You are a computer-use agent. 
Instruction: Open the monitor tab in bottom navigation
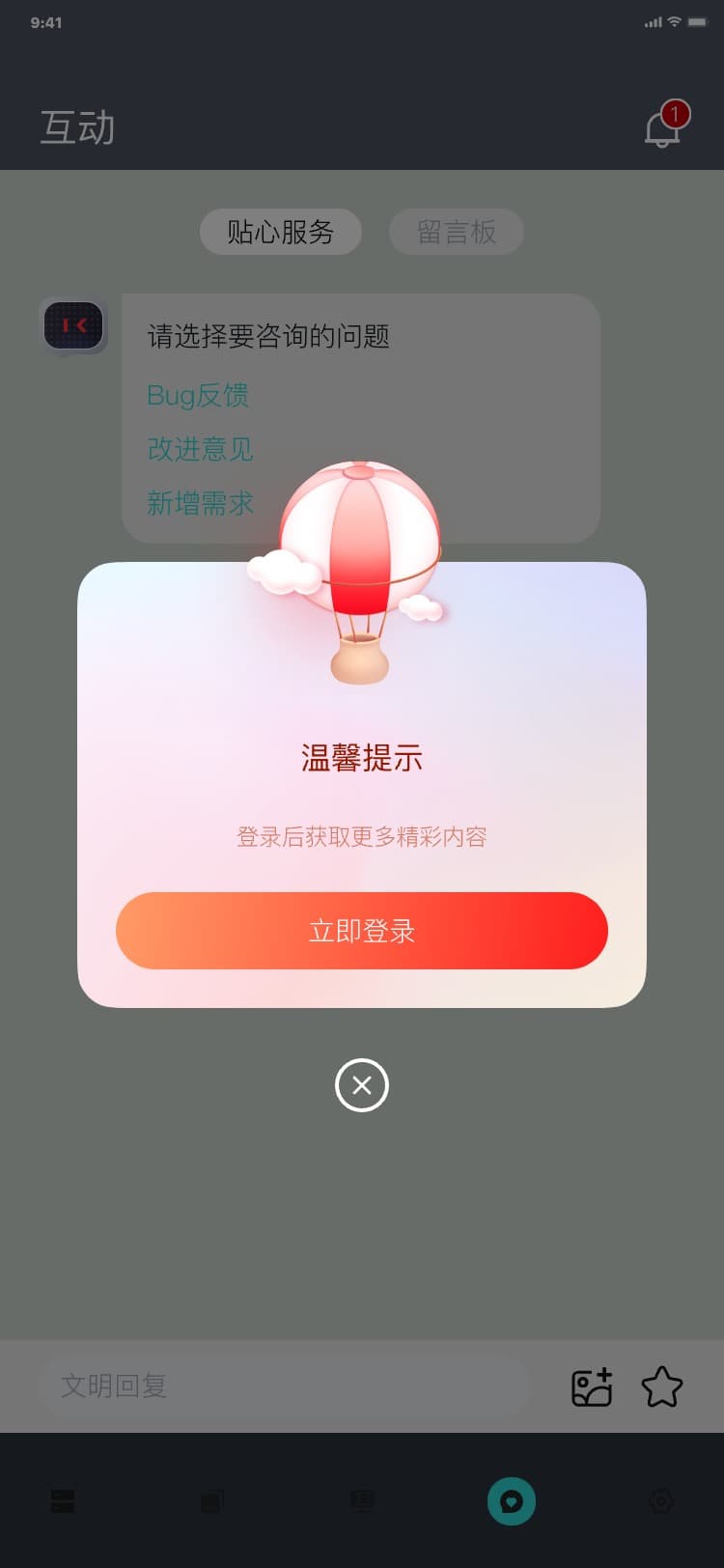tap(362, 1500)
